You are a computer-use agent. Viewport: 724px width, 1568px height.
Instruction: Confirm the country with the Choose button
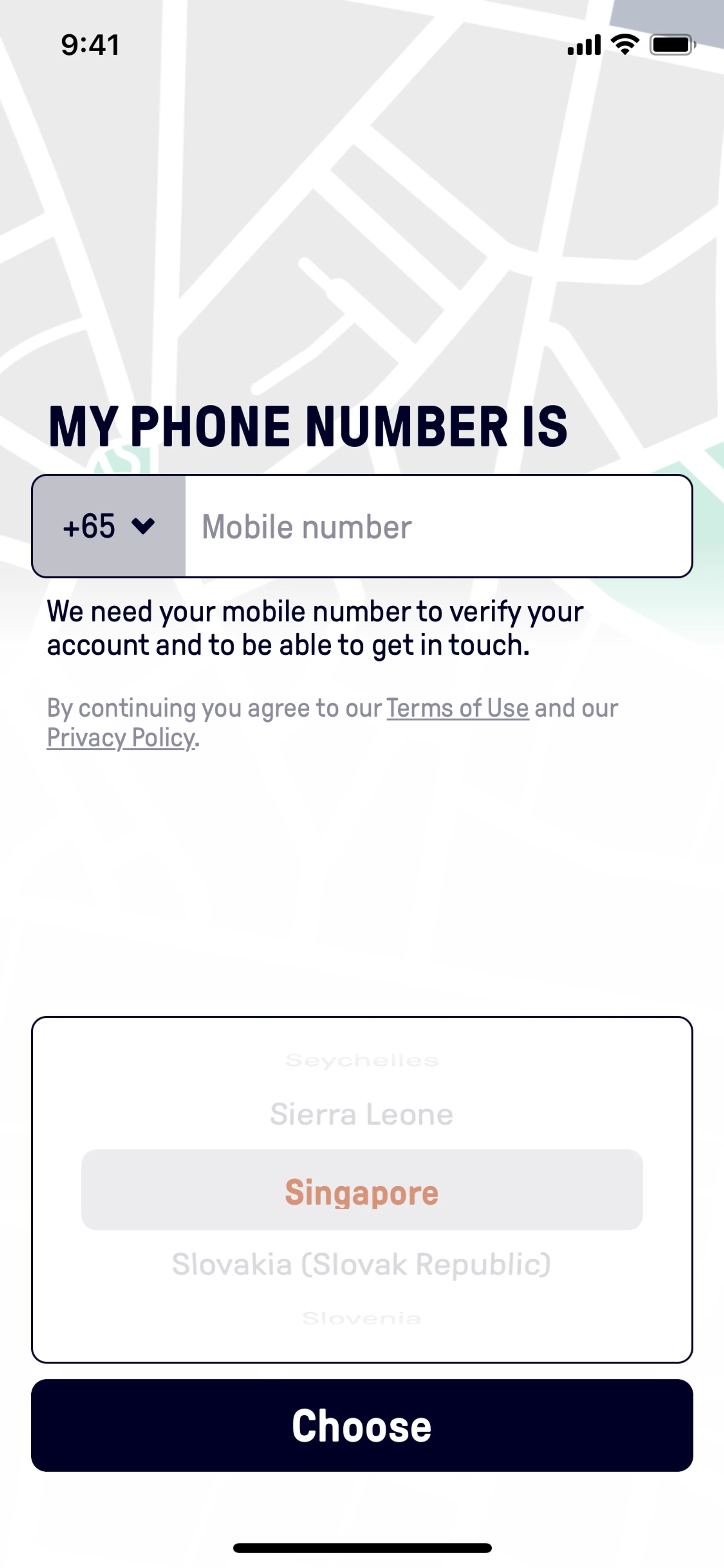pyautogui.click(x=361, y=1425)
